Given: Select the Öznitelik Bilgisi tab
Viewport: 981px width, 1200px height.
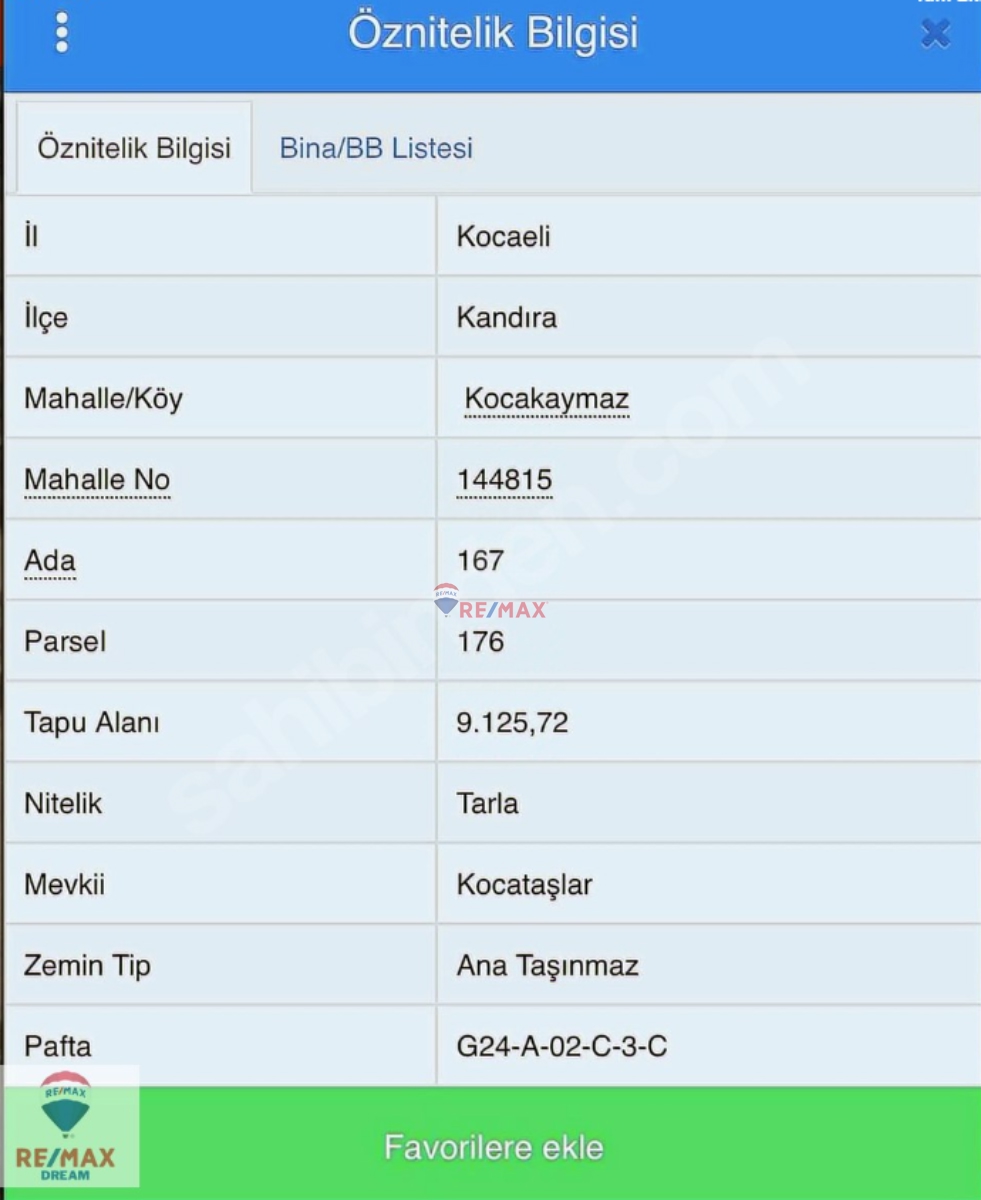Looking at the screenshot, I should pos(134,147).
